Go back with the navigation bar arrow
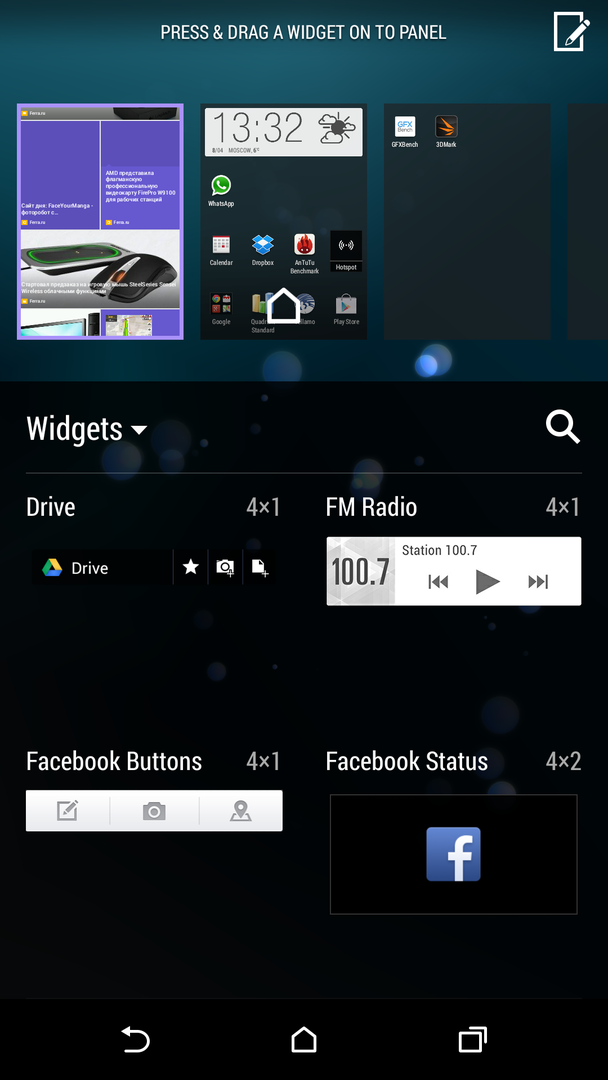This screenshot has height=1080, width=608. pyautogui.click(x=135, y=1040)
